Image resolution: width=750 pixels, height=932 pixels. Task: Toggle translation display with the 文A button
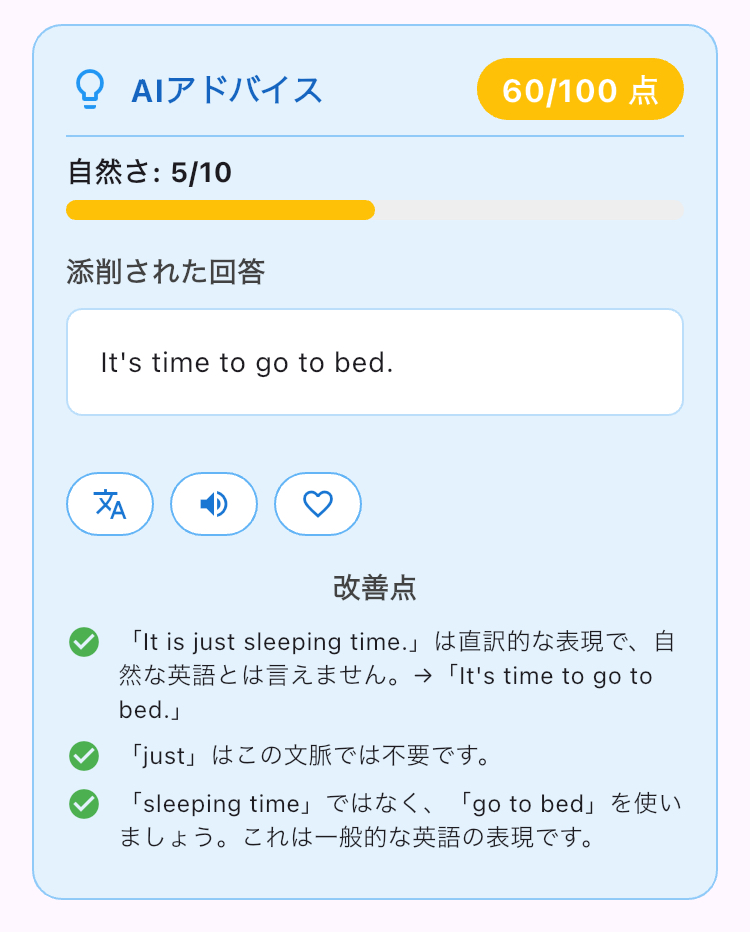109,504
